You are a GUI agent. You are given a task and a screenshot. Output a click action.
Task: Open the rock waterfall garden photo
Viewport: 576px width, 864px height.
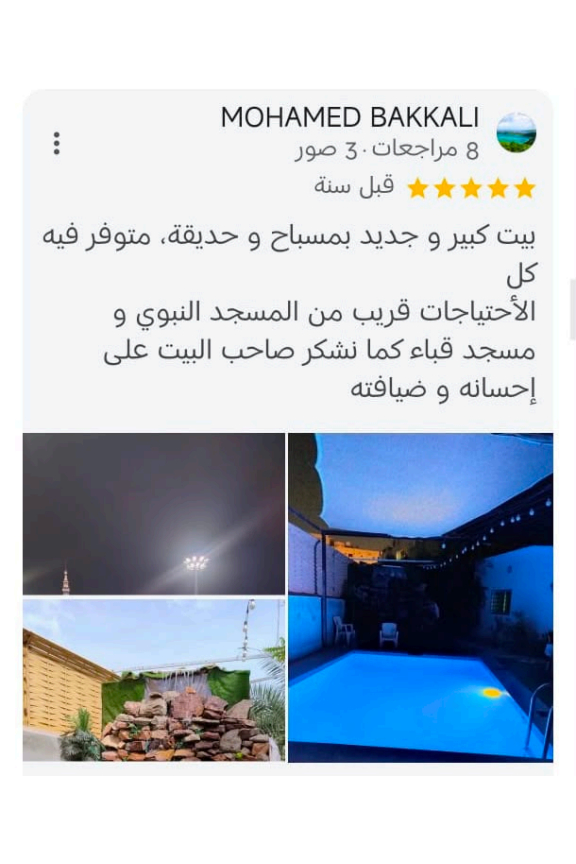[x=154, y=680]
